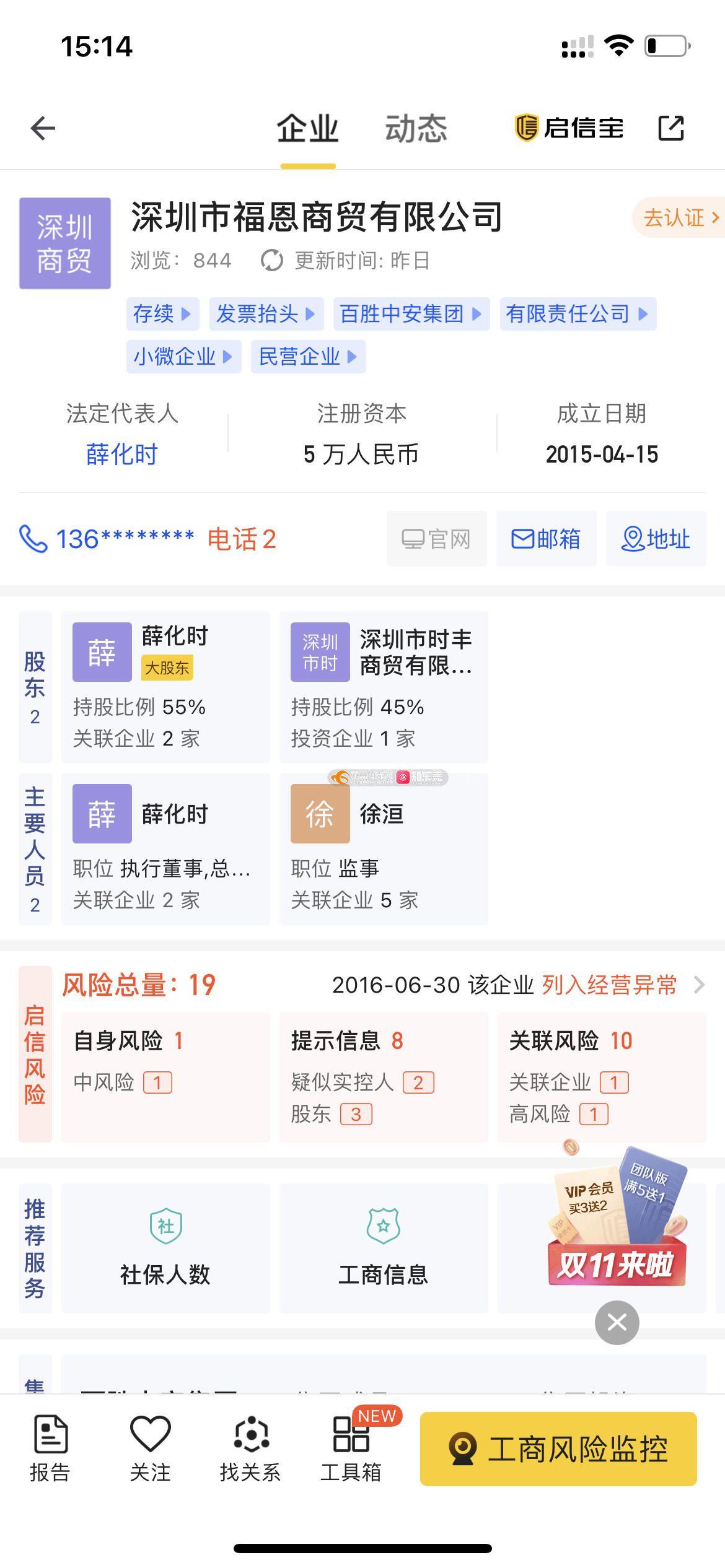
Task: Open the 列入经营异常 risk notice
Action: pos(609,985)
